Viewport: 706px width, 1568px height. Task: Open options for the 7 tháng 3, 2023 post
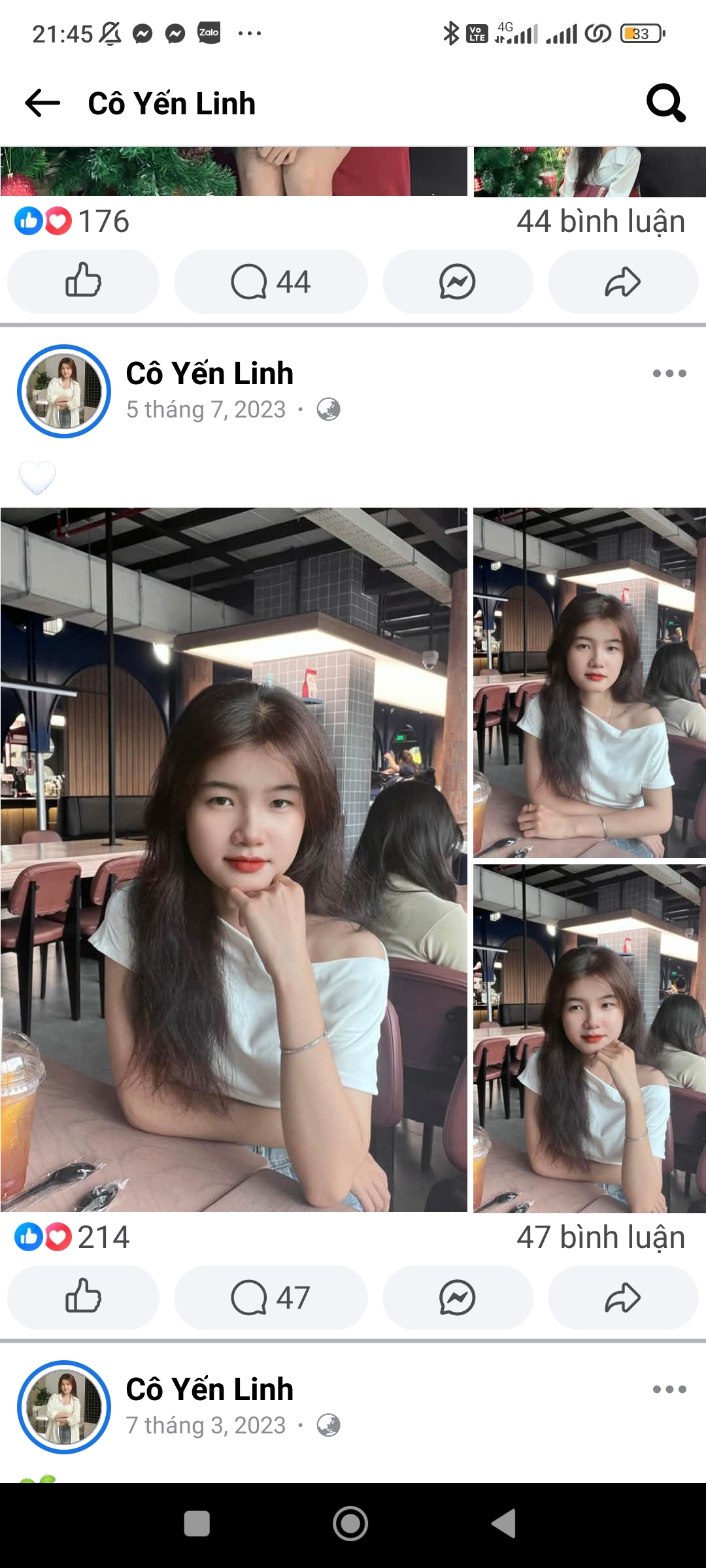669,1390
